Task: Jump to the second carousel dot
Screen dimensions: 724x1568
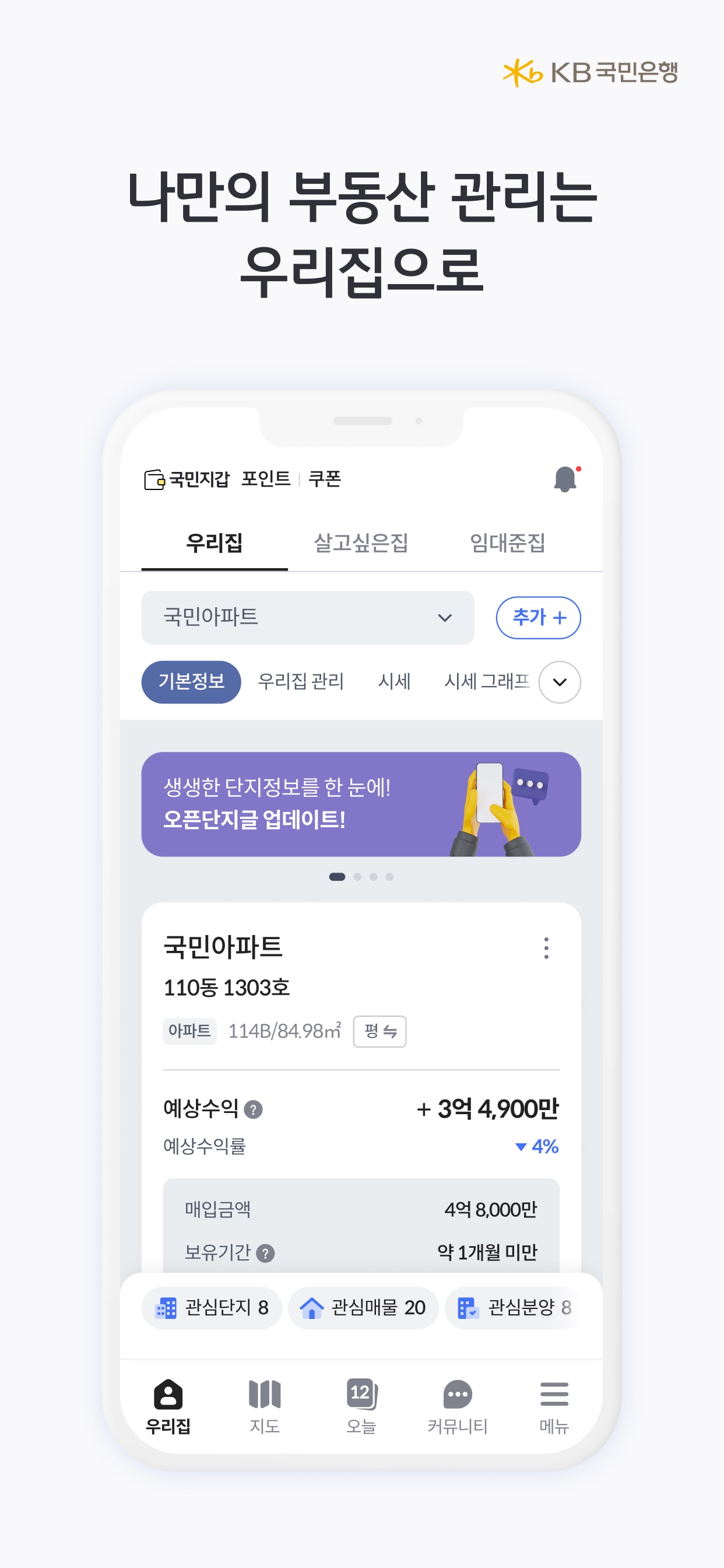Action: (357, 877)
